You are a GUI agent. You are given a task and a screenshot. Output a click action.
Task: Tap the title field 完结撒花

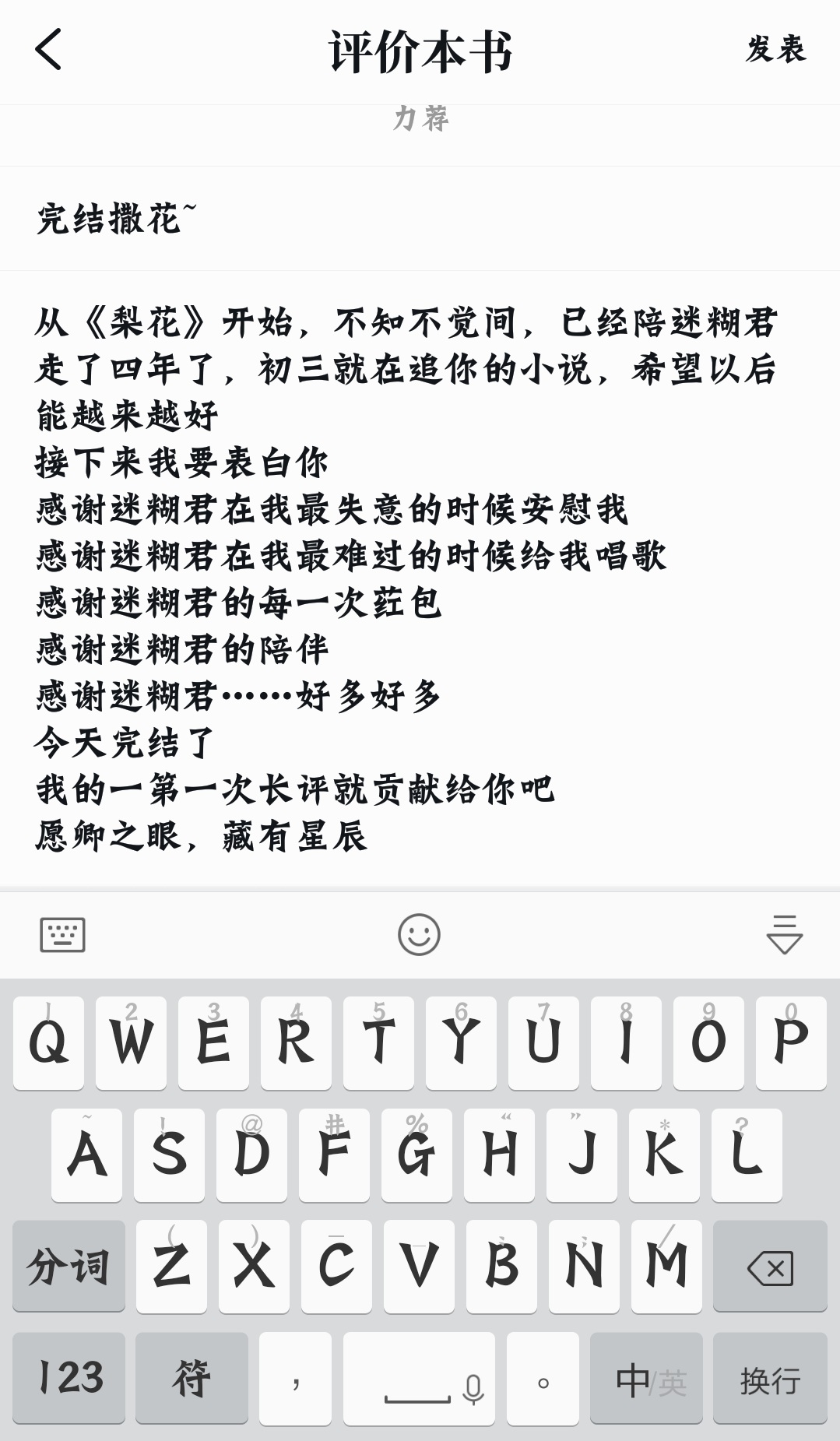[117, 219]
